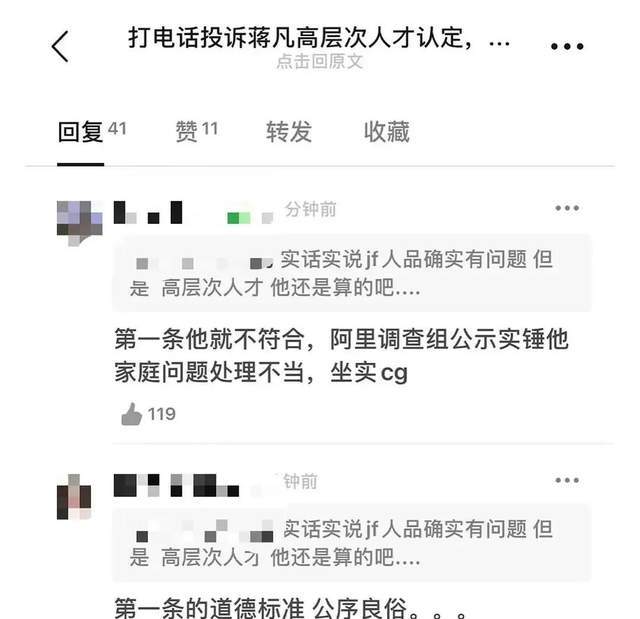Switch to the 转发 tab

(x=289, y=132)
